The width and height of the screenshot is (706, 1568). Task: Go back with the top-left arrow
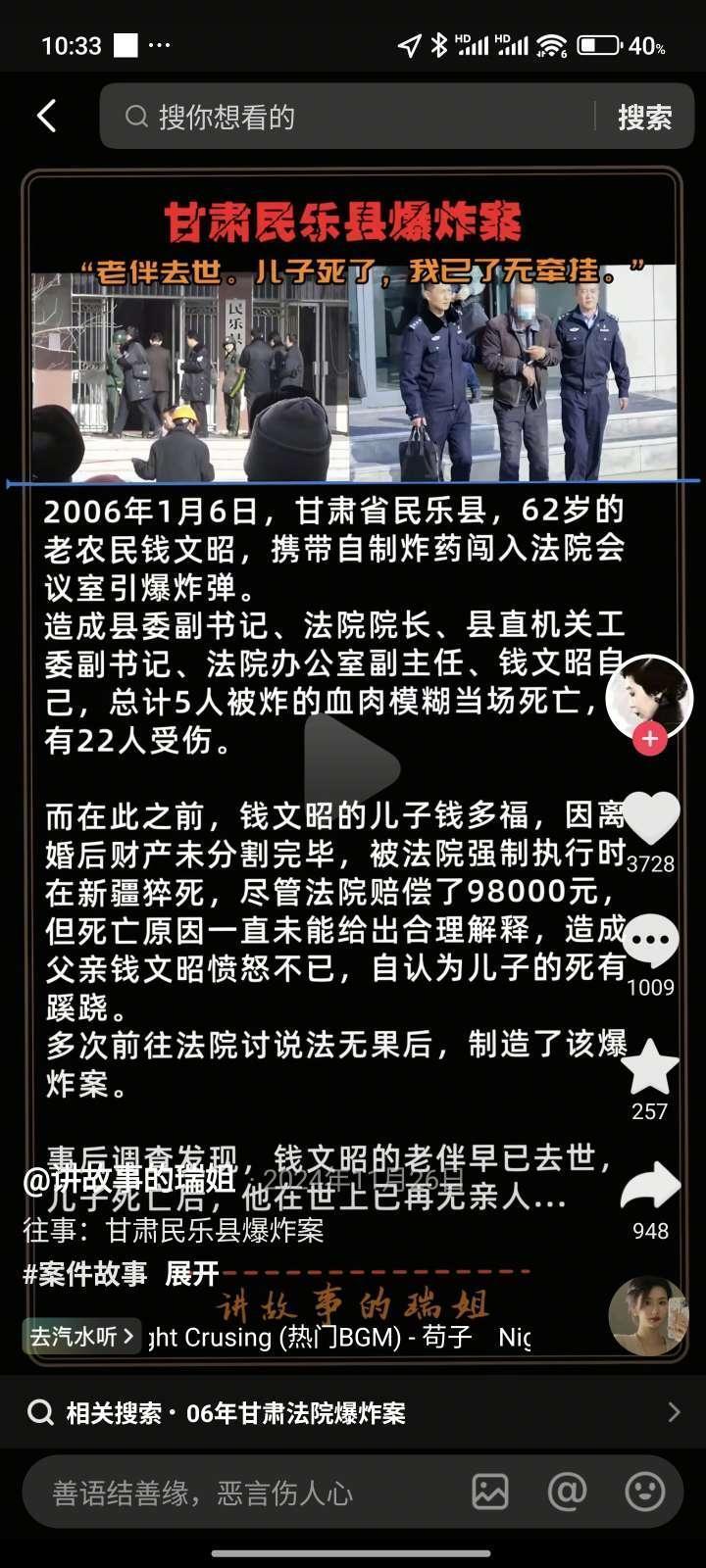click(46, 116)
